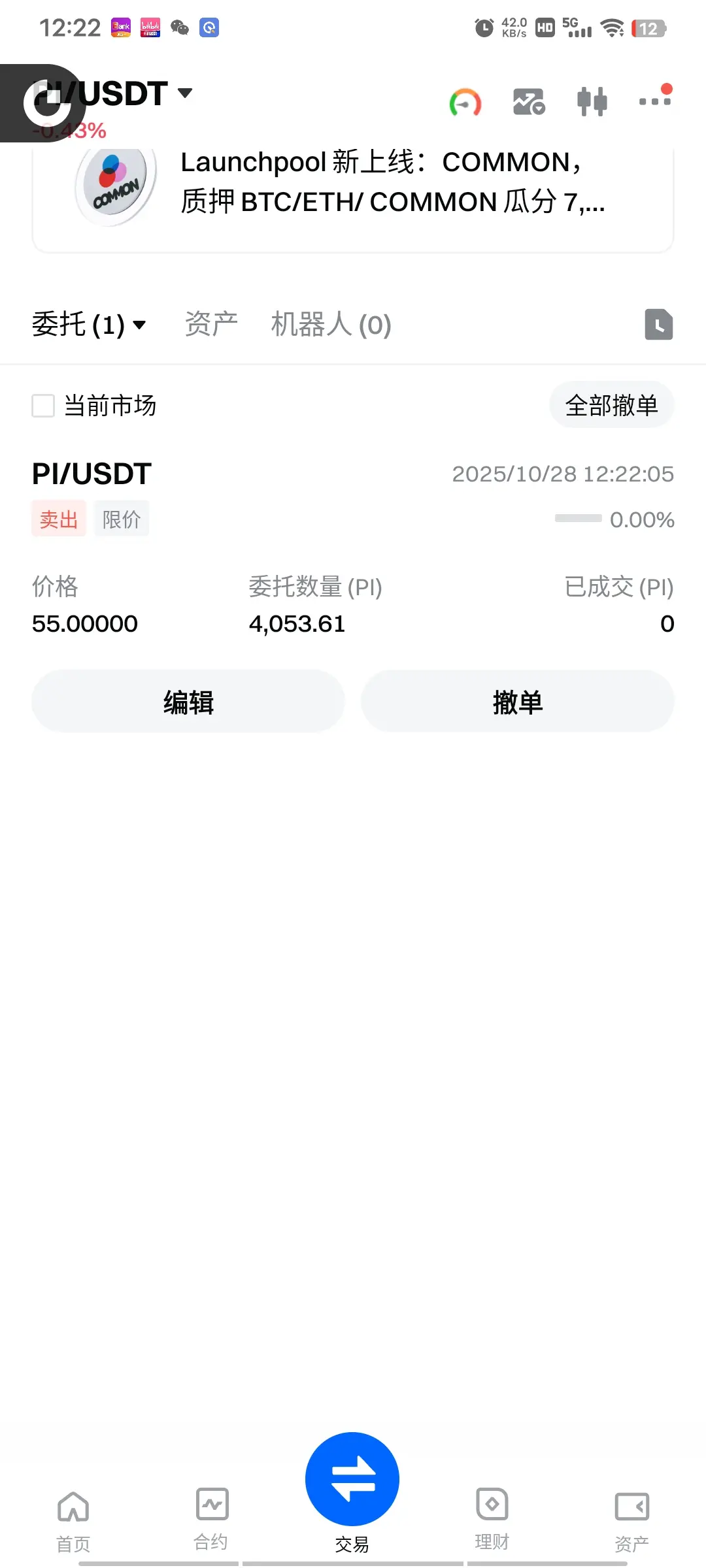Screen dimensions: 706x1568
Task: Switch to the 机器人 (0) tab
Action: click(x=331, y=325)
